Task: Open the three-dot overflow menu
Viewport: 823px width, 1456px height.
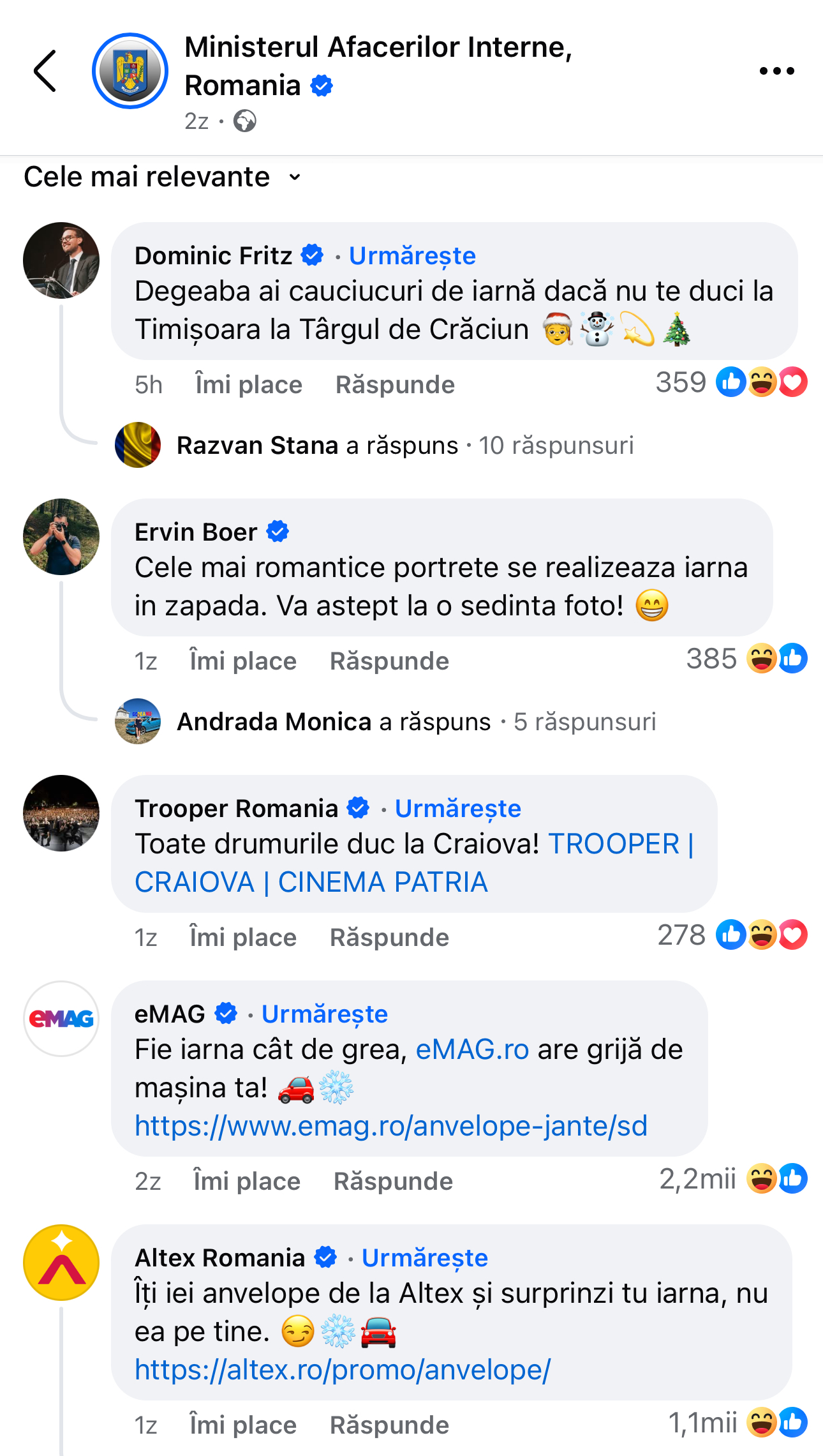Action: pos(776,71)
